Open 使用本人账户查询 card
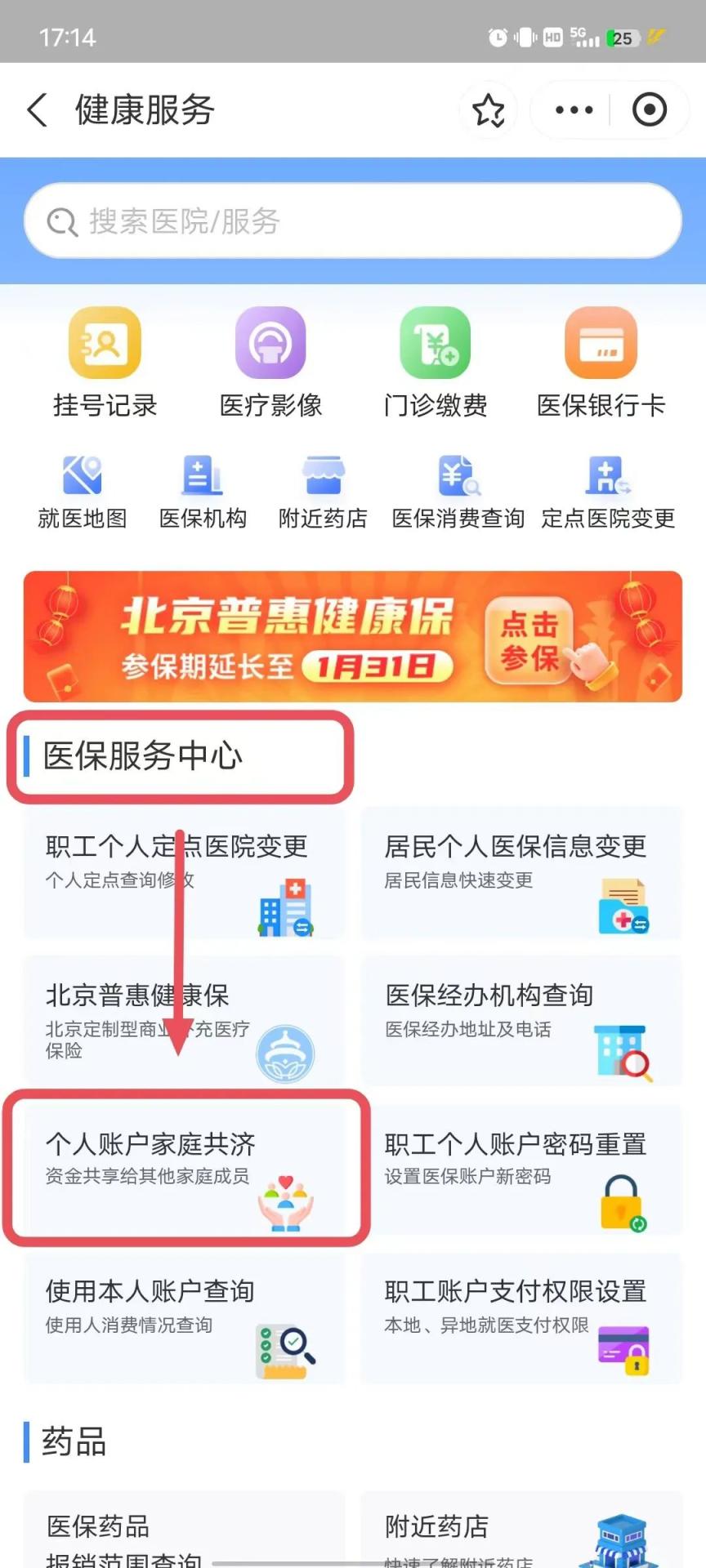Image resolution: width=706 pixels, height=1568 pixels. click(185, 1318)
